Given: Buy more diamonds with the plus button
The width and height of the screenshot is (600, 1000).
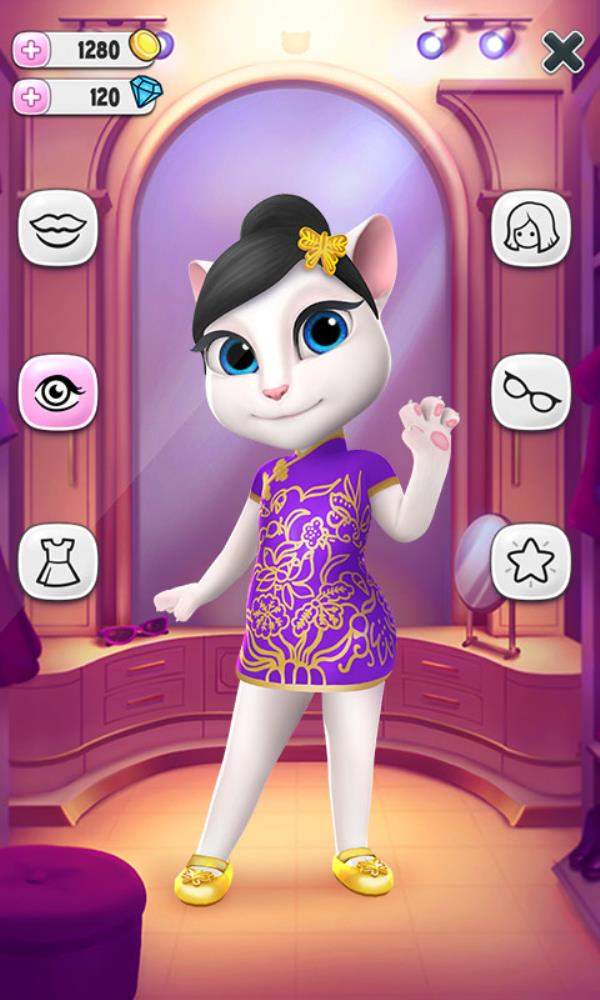Looking at the screenshot, I should [x=31, y=98].
